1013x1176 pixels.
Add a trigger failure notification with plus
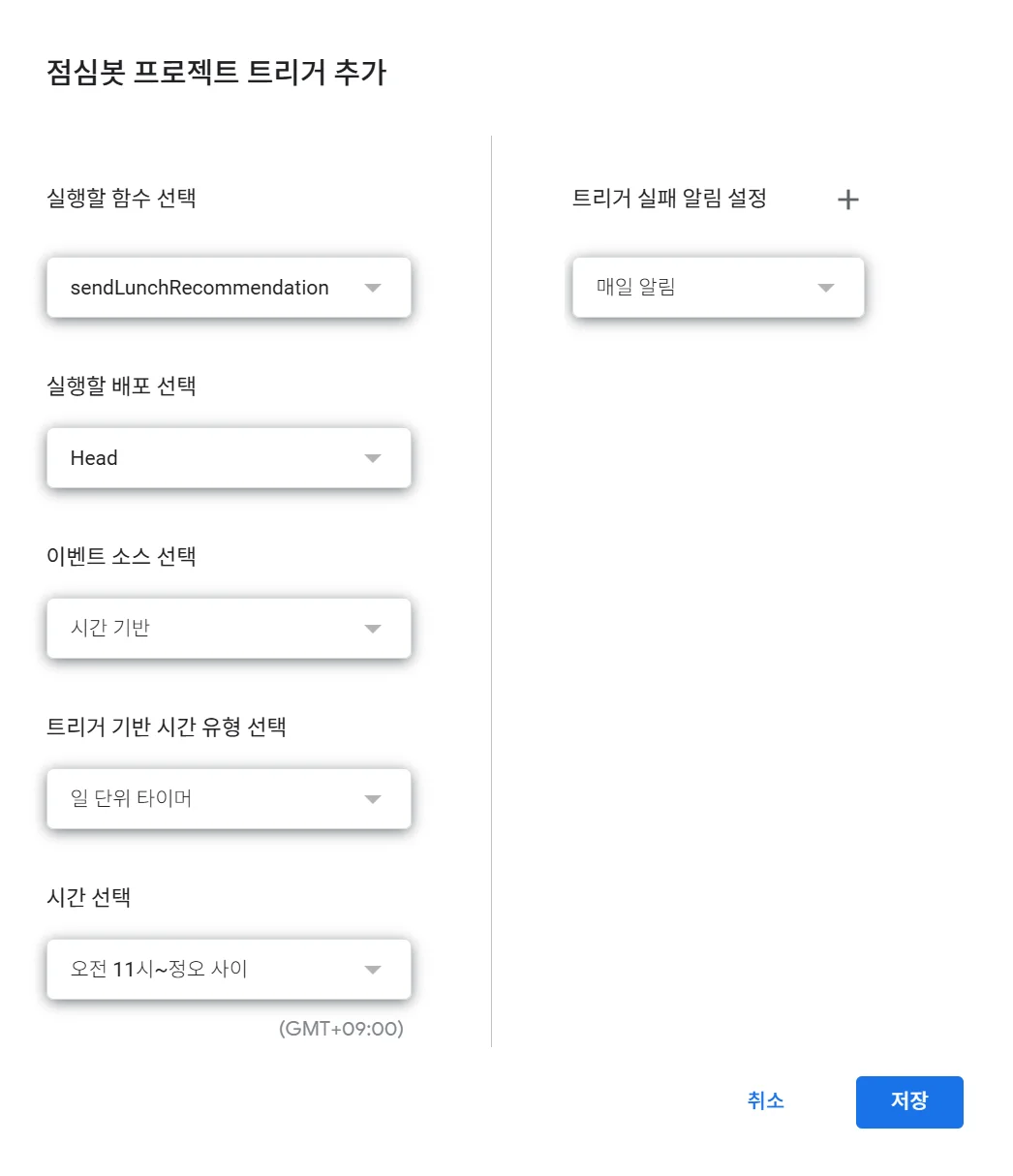tap(847, 200)
